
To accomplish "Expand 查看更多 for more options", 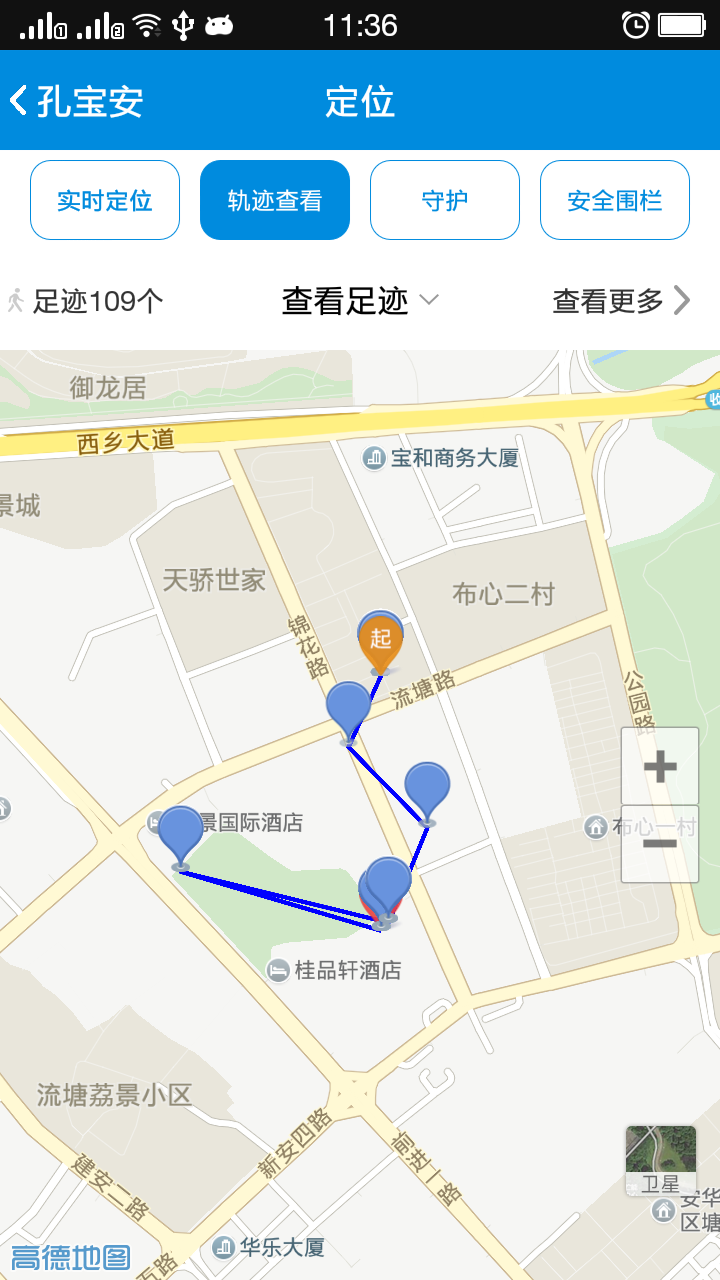I will [610, 298].
